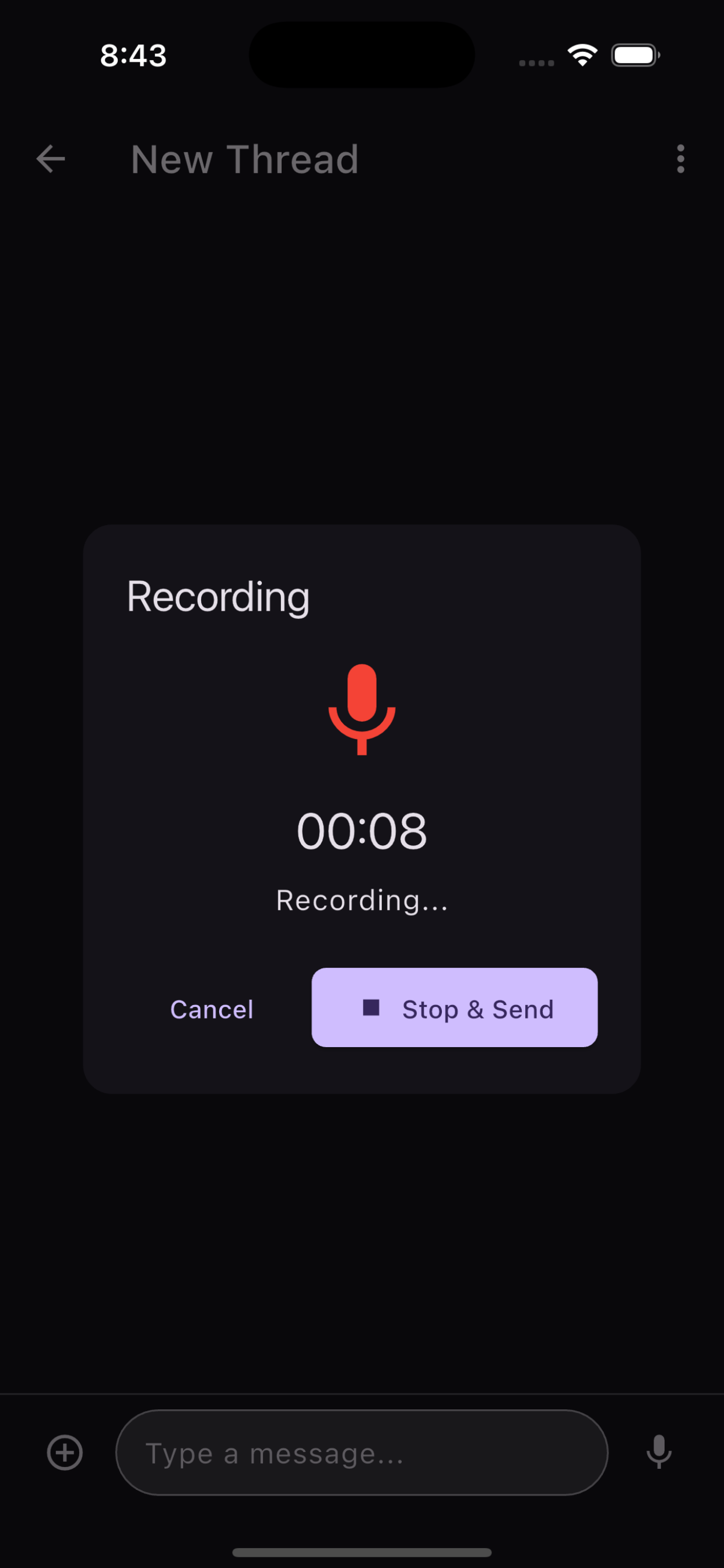Viewport: 724px width, 1568px height.
Task: Tap the plus attachment icon
Action: click(65, 1453)
